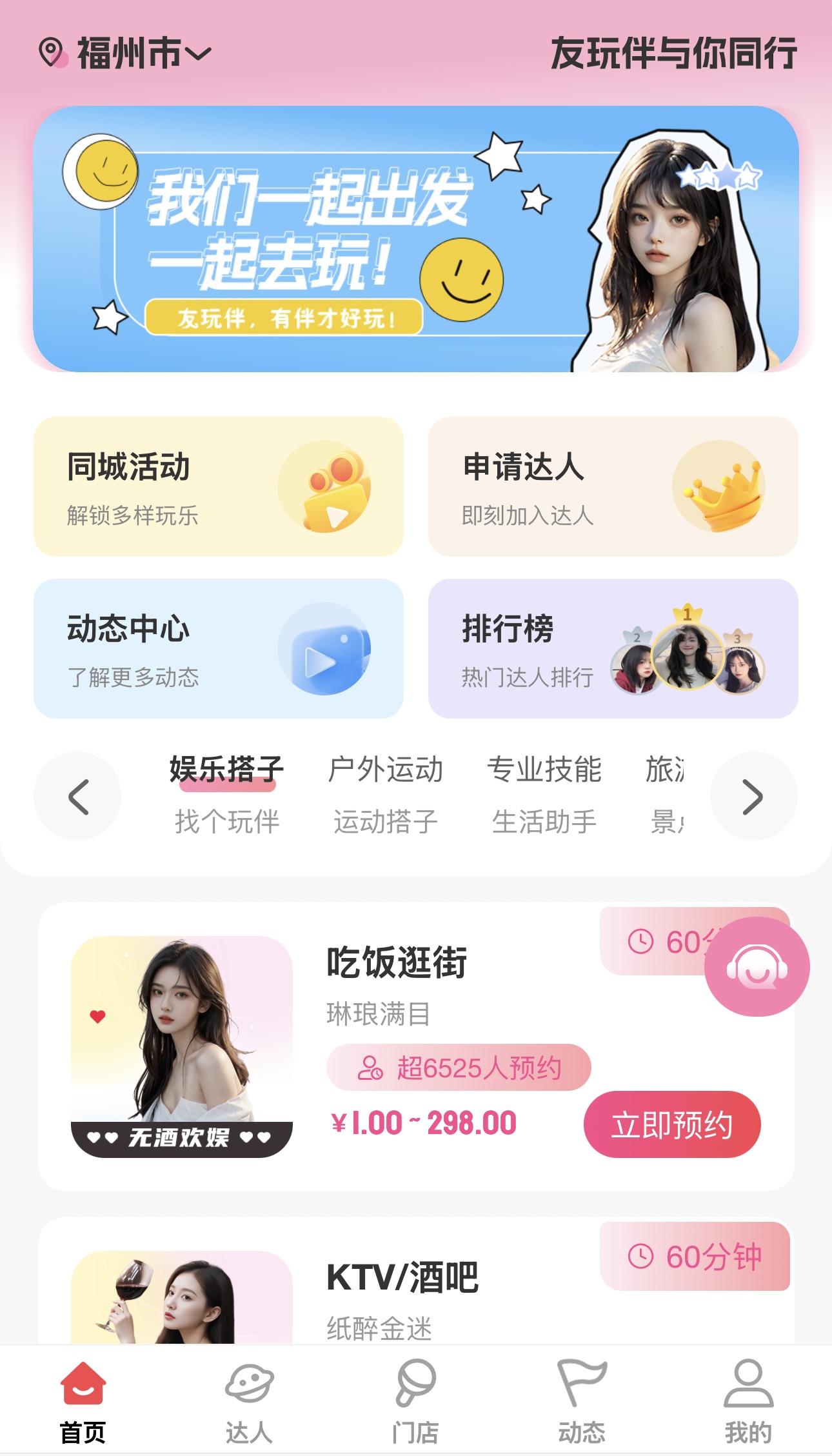
Task: Switch to the 专业技能 category tab
Action: pyautogui.click(x=544, y=793)
